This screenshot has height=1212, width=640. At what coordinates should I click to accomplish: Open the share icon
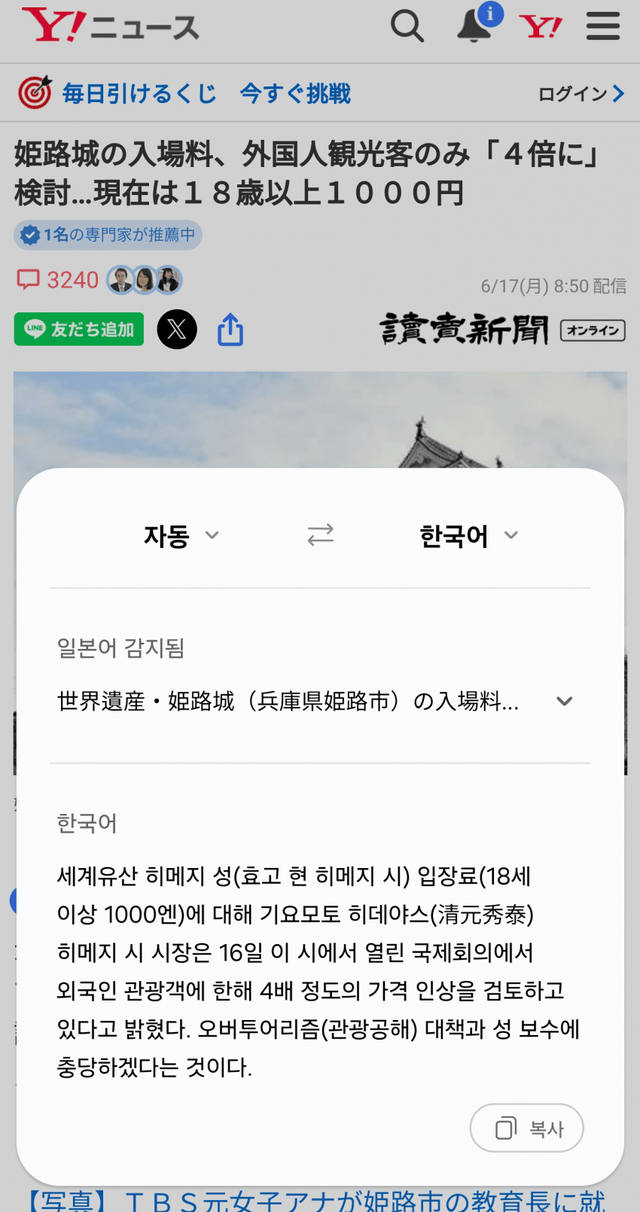pos(231,329)
